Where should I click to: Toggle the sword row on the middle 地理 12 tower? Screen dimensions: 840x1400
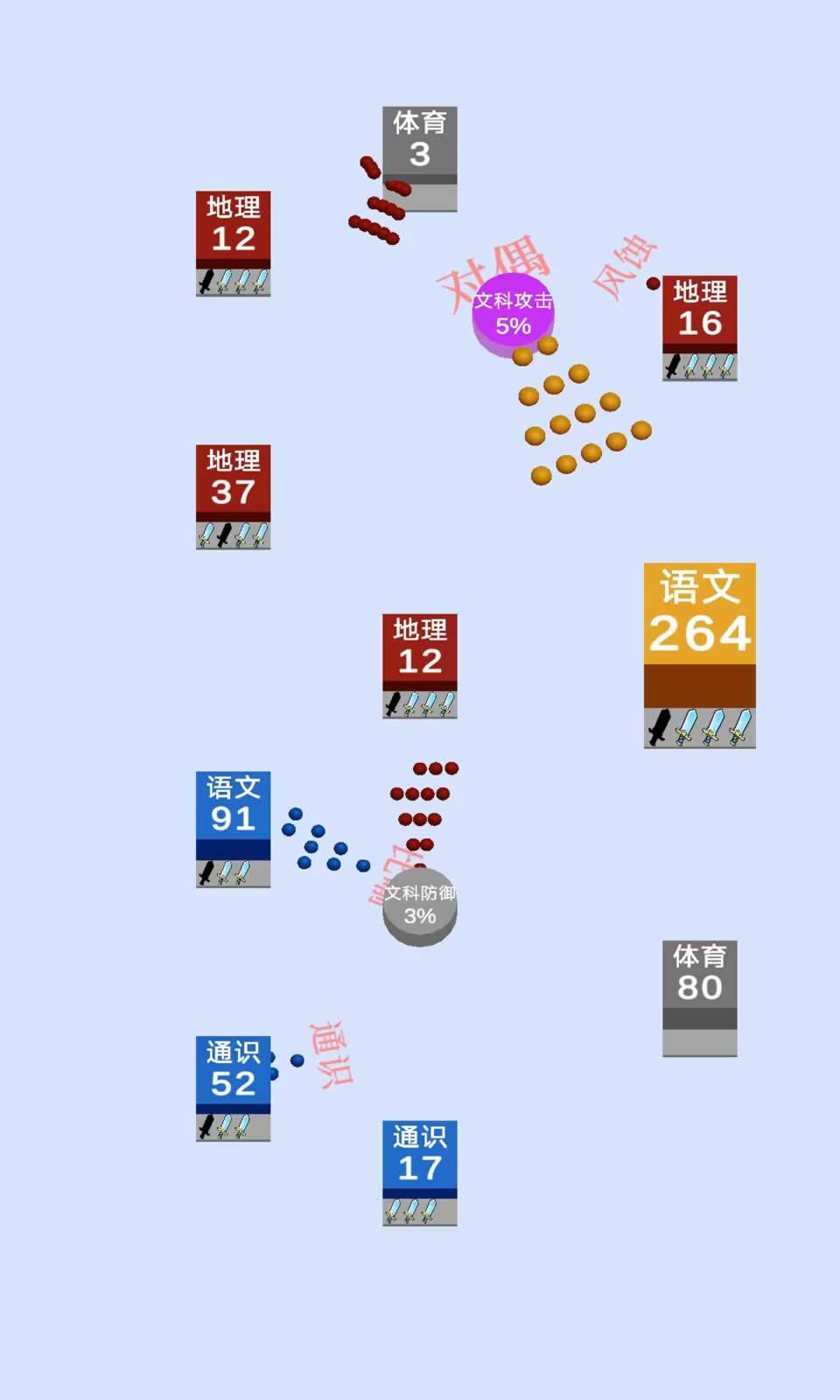[x=420, y=704]
